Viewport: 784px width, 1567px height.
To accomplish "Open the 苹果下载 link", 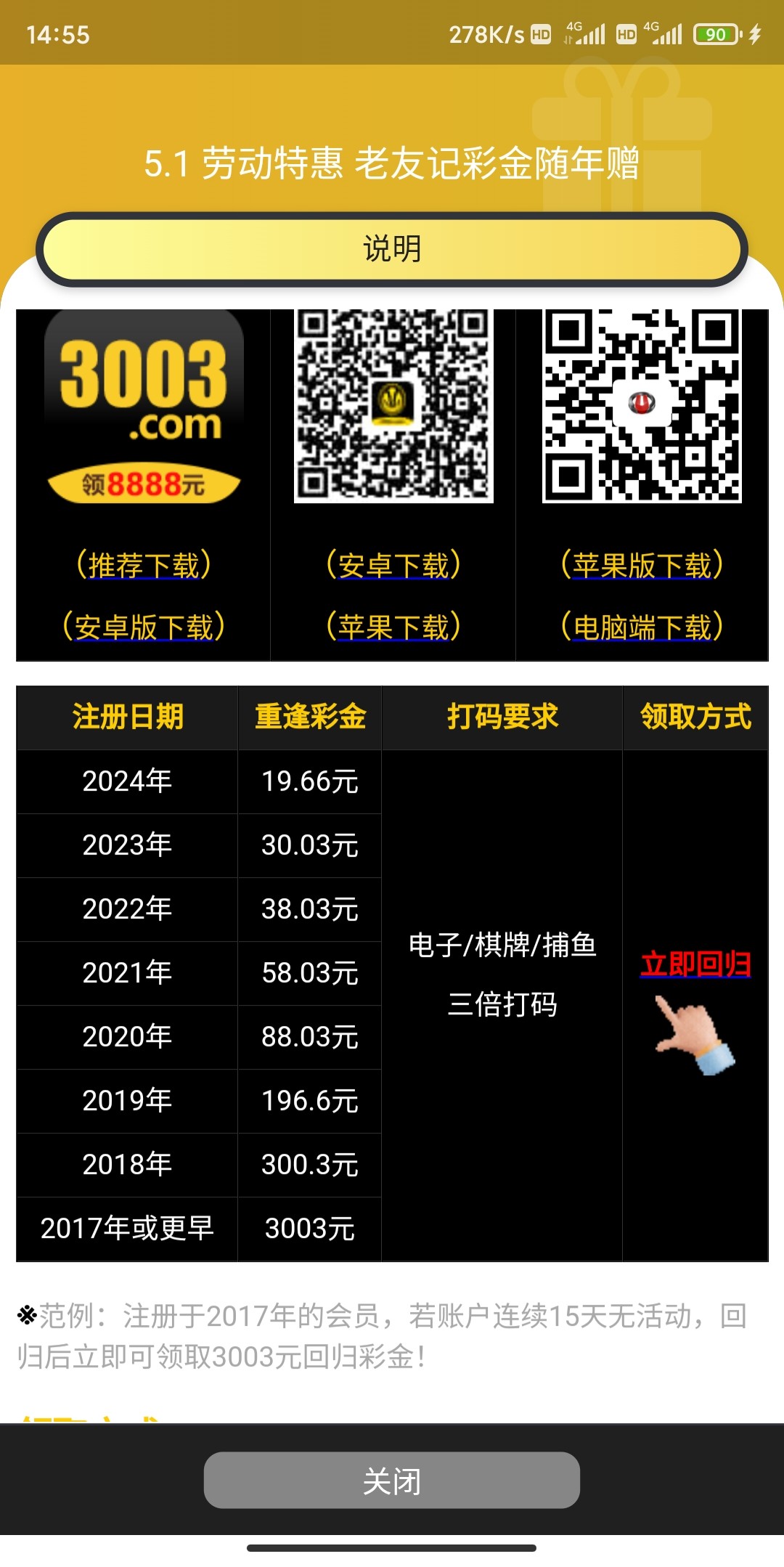I will (393, 627).
